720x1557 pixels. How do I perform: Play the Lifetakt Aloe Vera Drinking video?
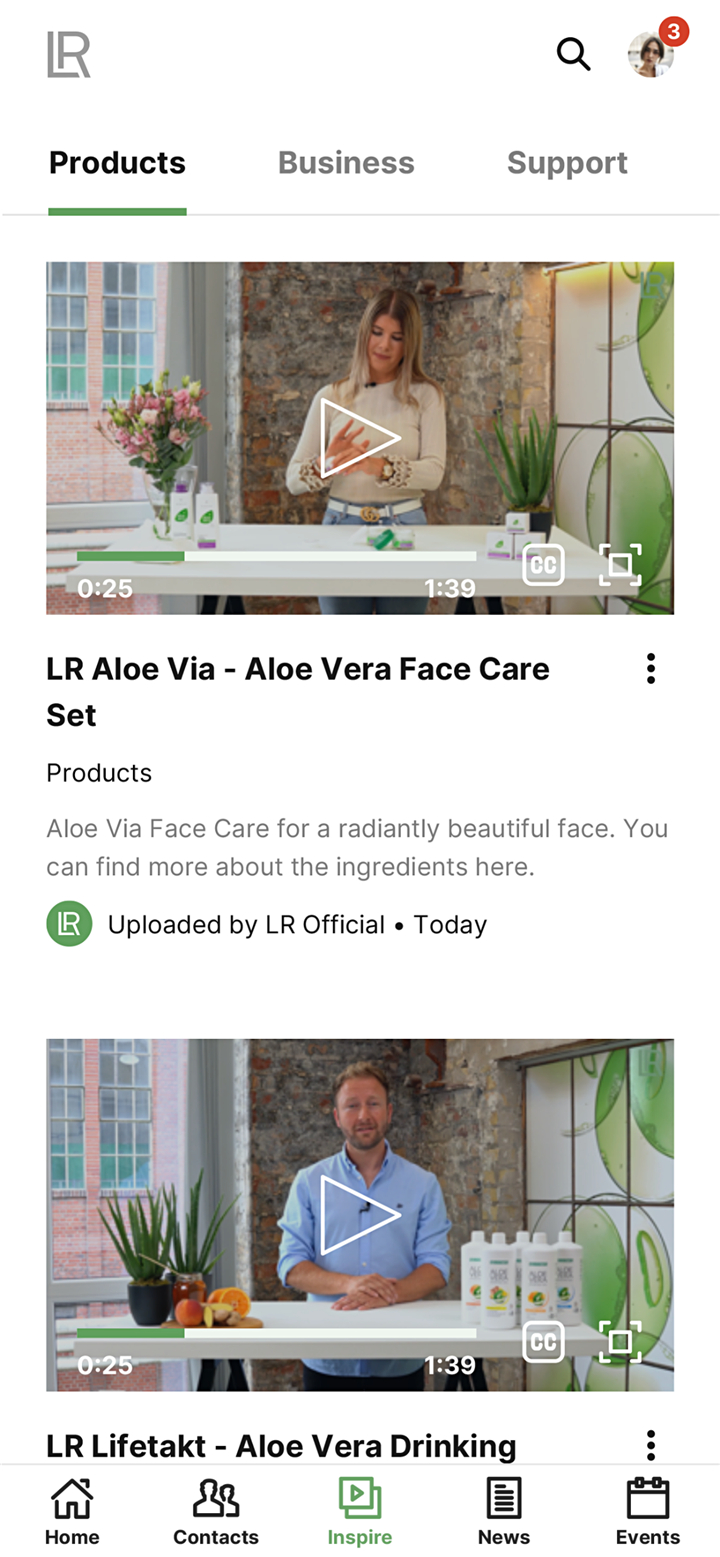coord(359,1214)
